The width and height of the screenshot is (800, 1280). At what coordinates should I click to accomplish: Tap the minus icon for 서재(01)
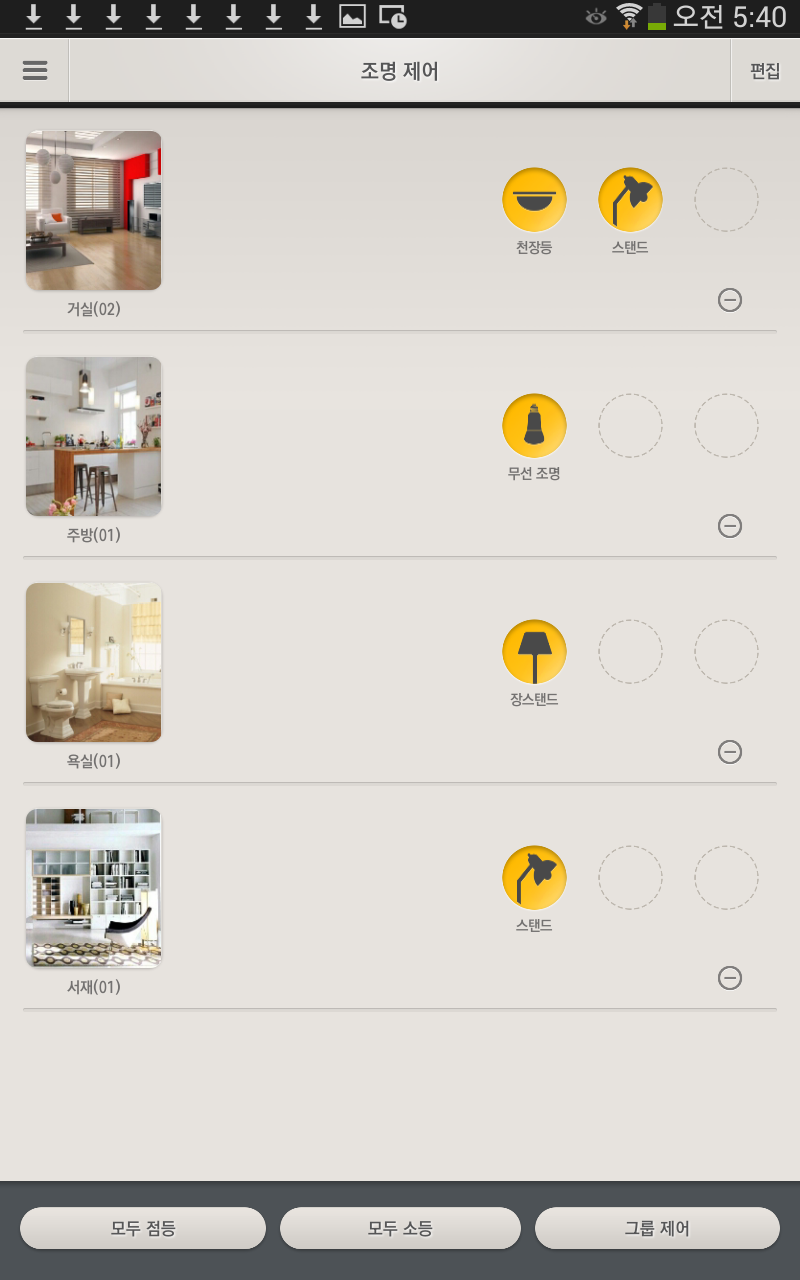point(730,977)
